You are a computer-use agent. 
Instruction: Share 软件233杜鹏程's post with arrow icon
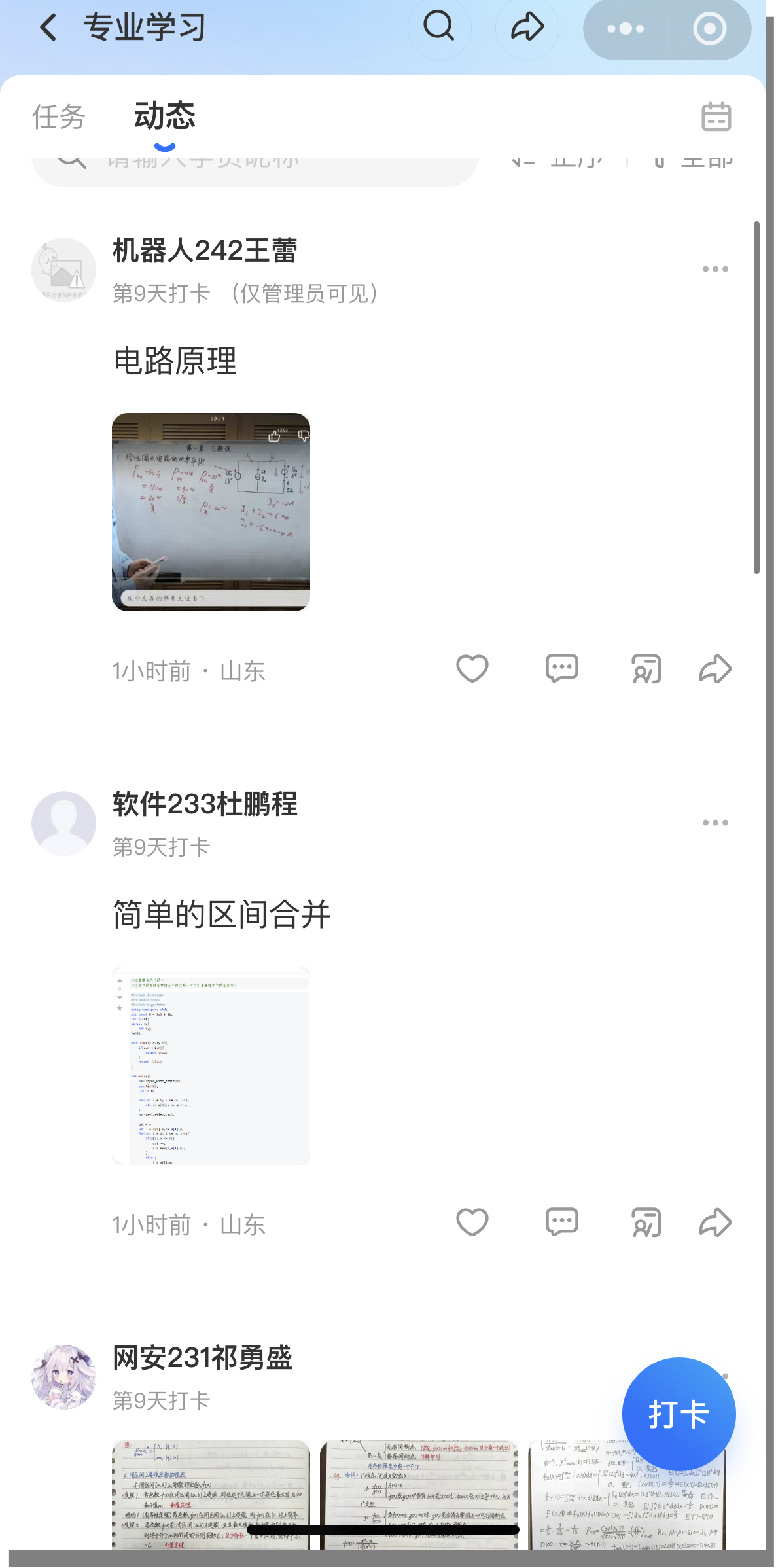(714, 1222)
